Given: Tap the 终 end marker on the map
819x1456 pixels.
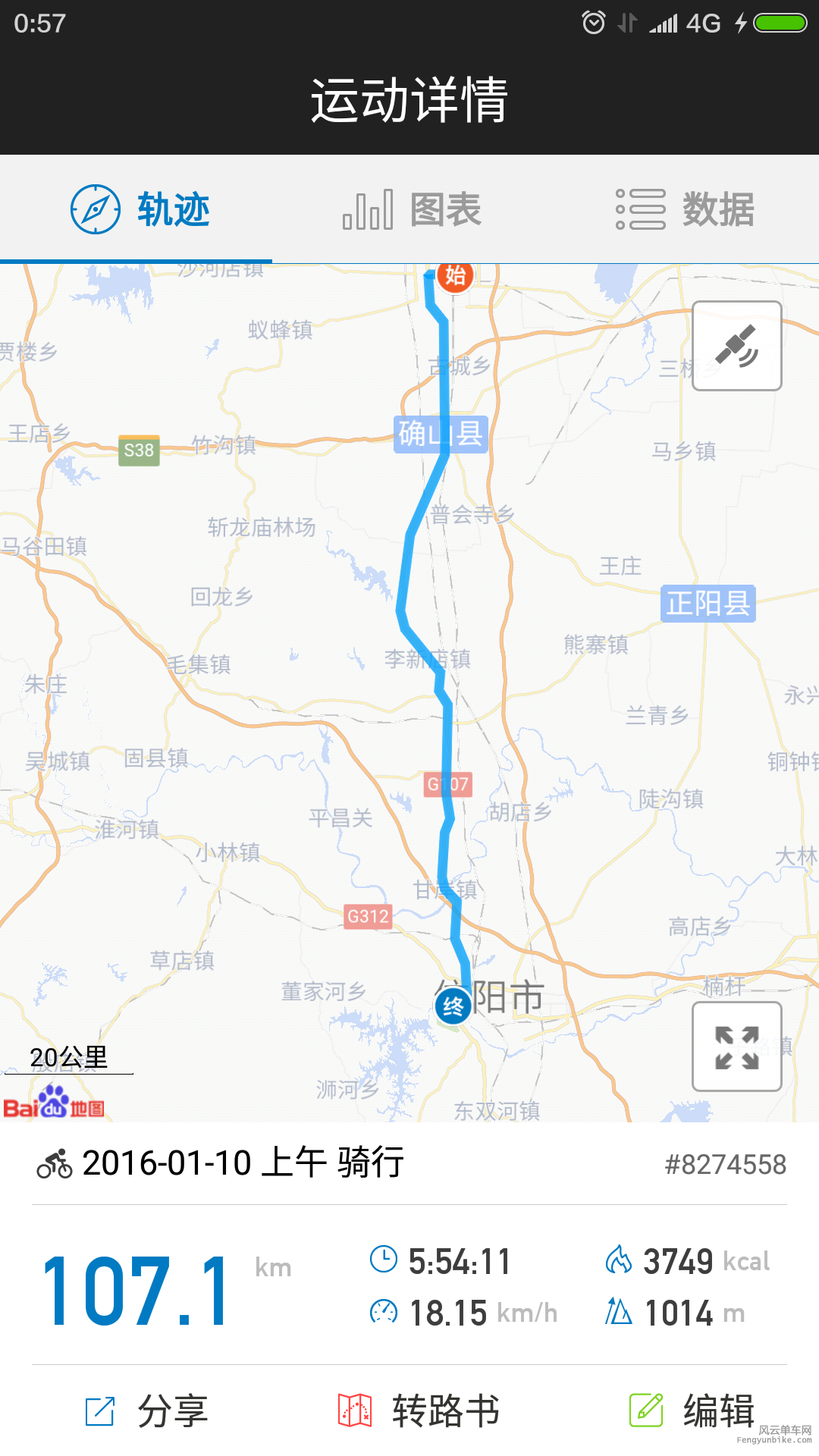Looking at the screenshot, I should [453, 1006].
